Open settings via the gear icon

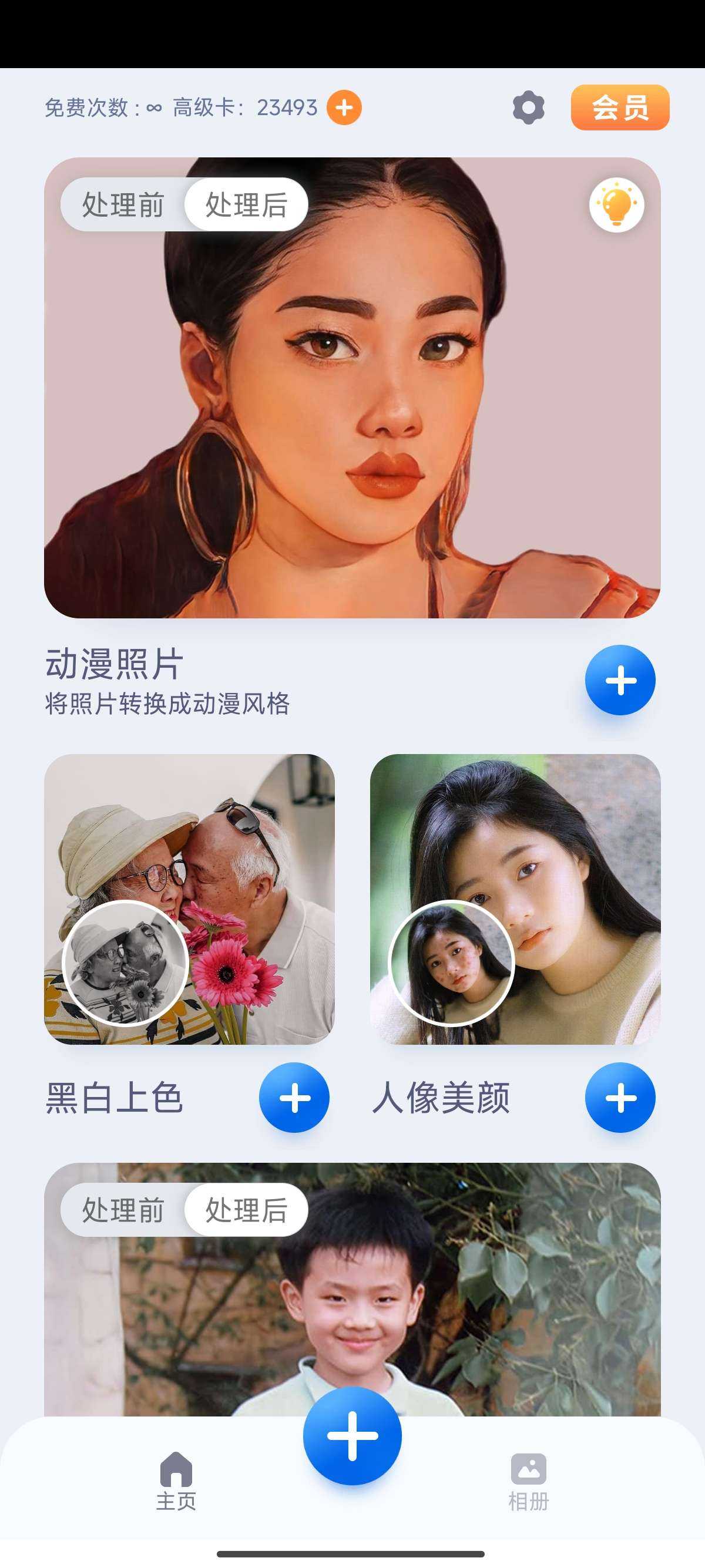(528, 107)
